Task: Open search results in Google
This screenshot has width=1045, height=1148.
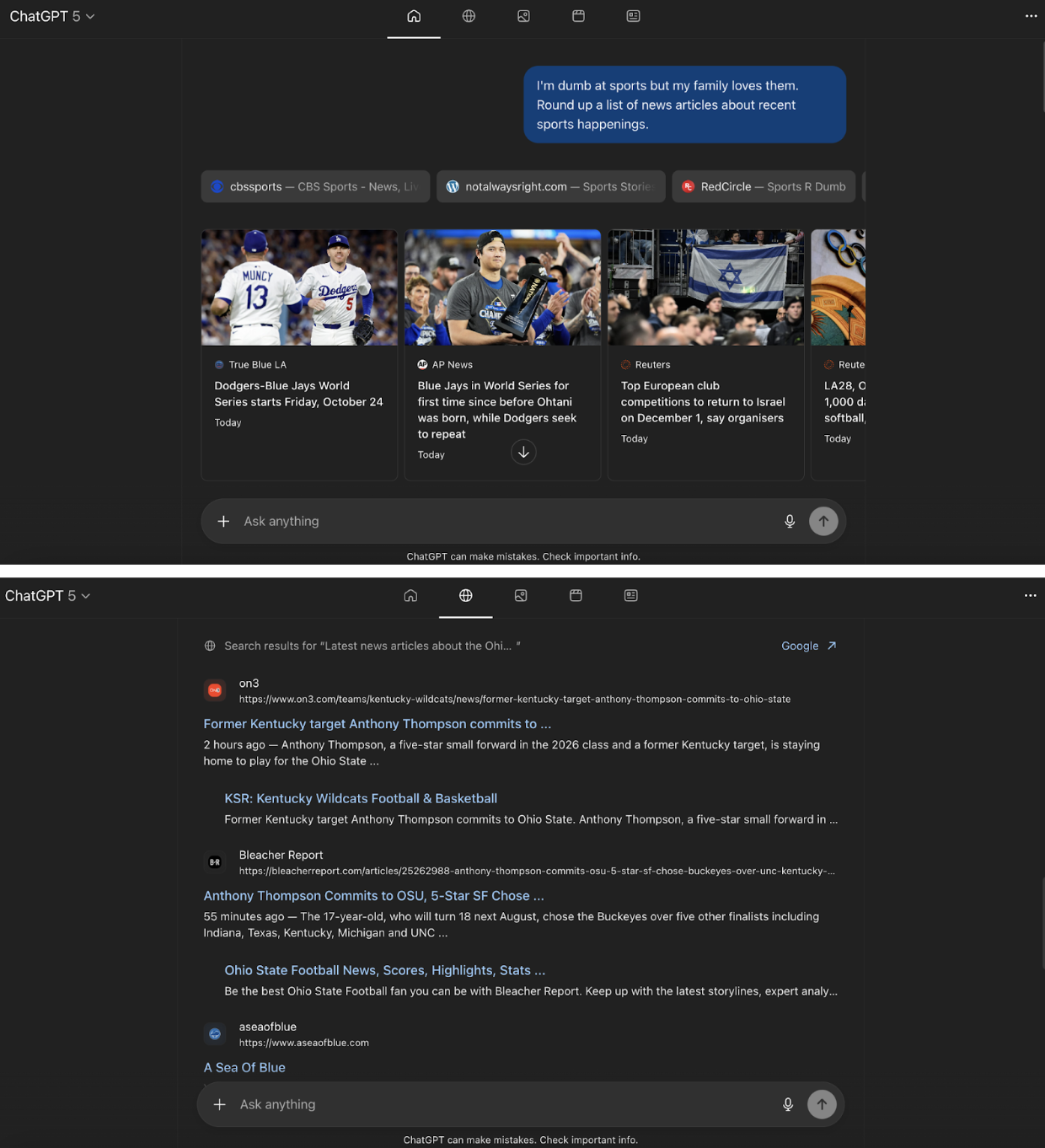Action: tap(808, 646)
